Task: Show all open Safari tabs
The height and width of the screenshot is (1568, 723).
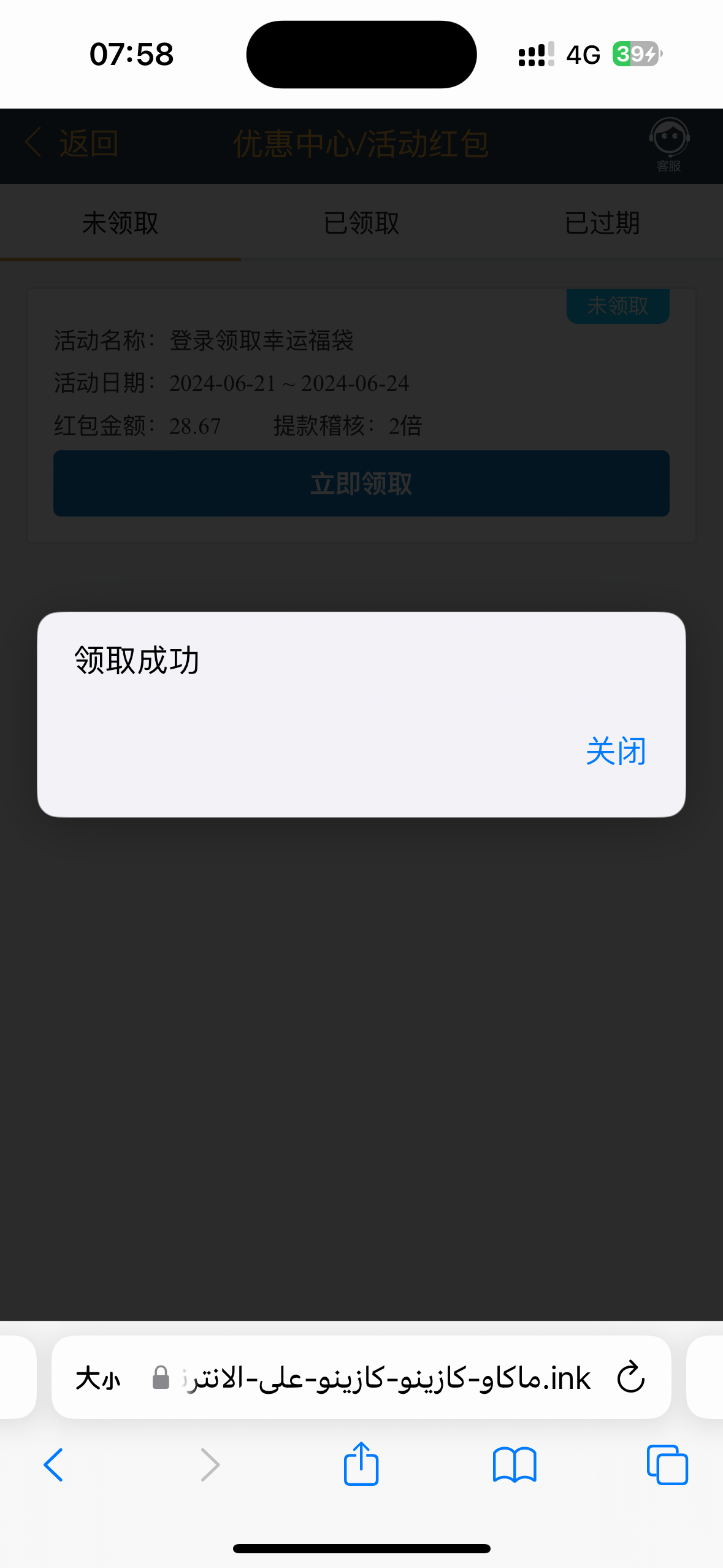Action: click(x=667, y=1465)
